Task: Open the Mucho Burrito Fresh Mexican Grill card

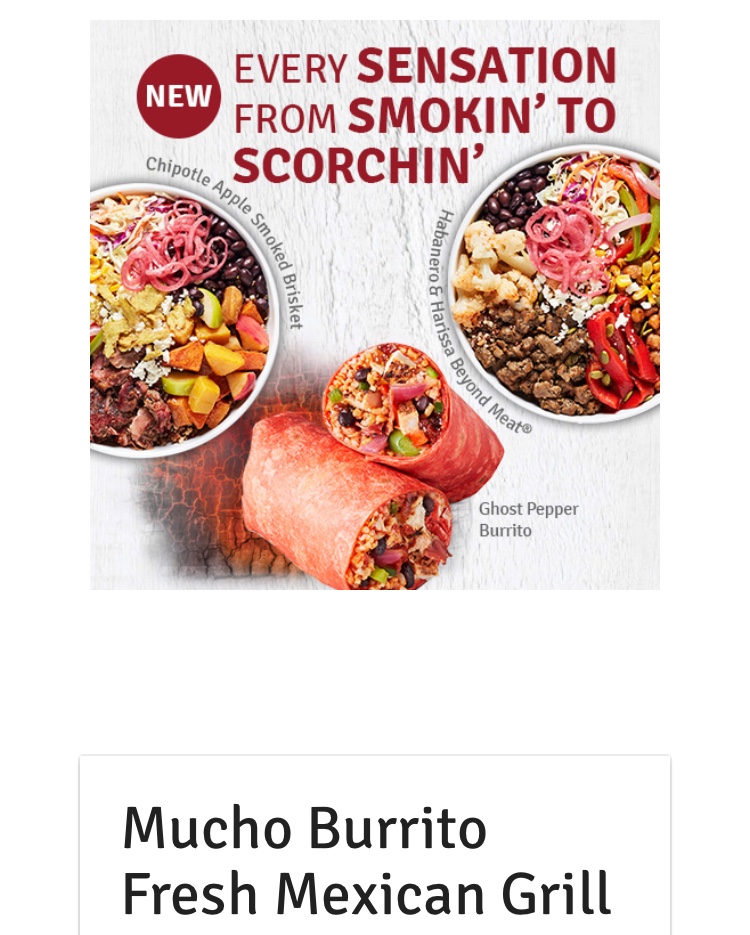Action: [x=374, y=845]
